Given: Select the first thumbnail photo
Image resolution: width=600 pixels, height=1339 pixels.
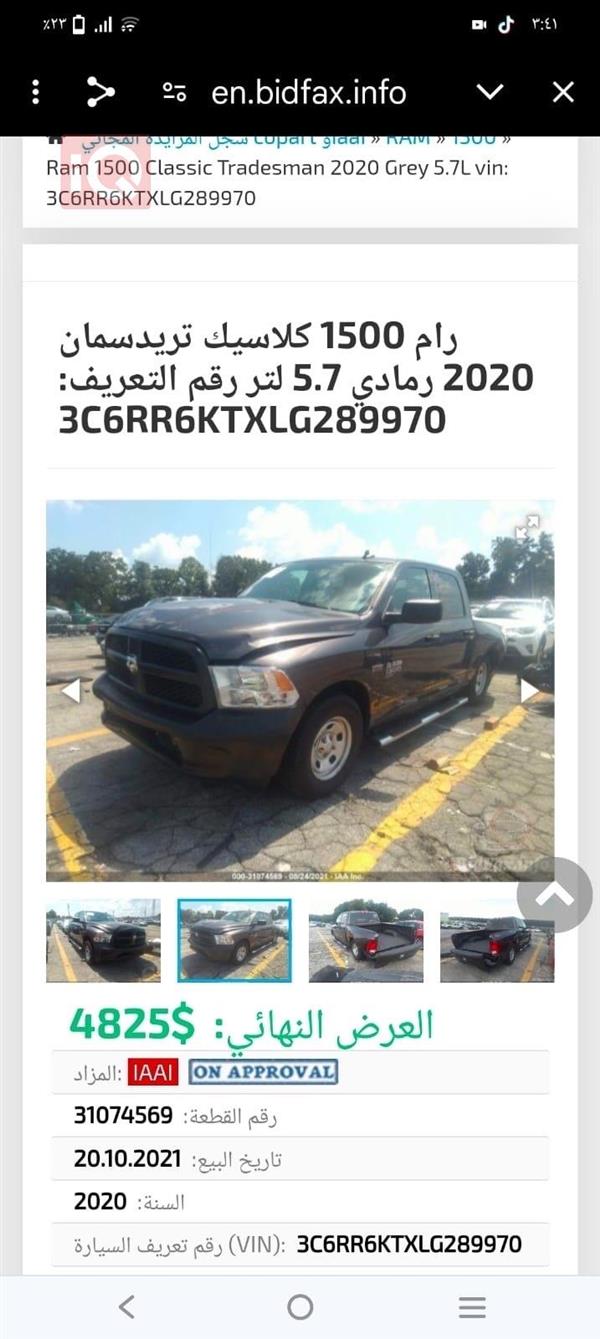Looking at the screenshot, I should [x=103, y=940].
